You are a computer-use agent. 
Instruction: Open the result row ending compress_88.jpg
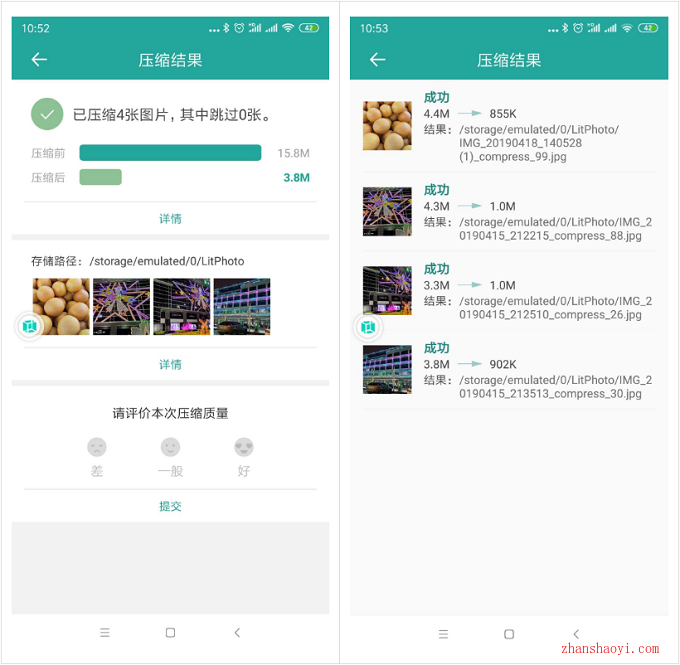[x=509, y=212]
